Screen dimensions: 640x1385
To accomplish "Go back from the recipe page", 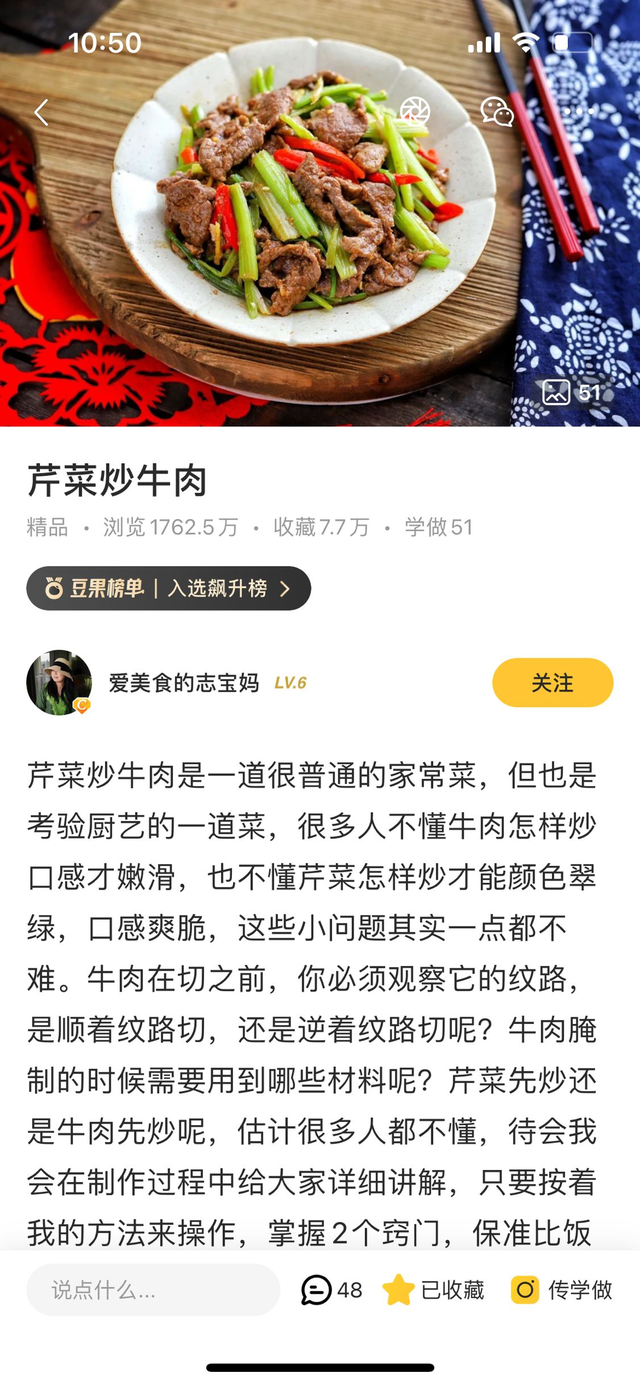I will [41, 112].
